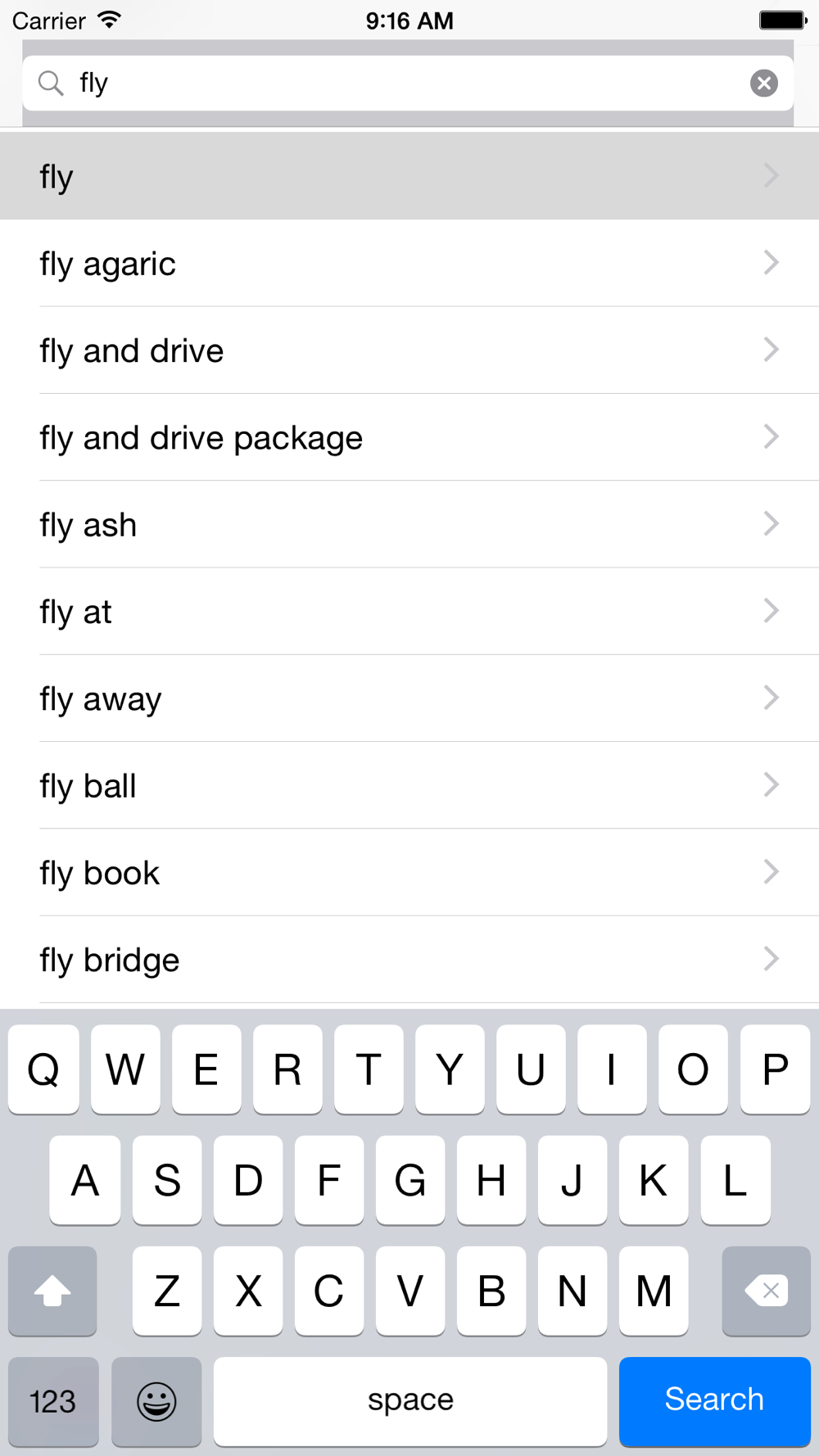Clear the search field text
This screenshot has width=819, height=1456.
click(763, 83)
